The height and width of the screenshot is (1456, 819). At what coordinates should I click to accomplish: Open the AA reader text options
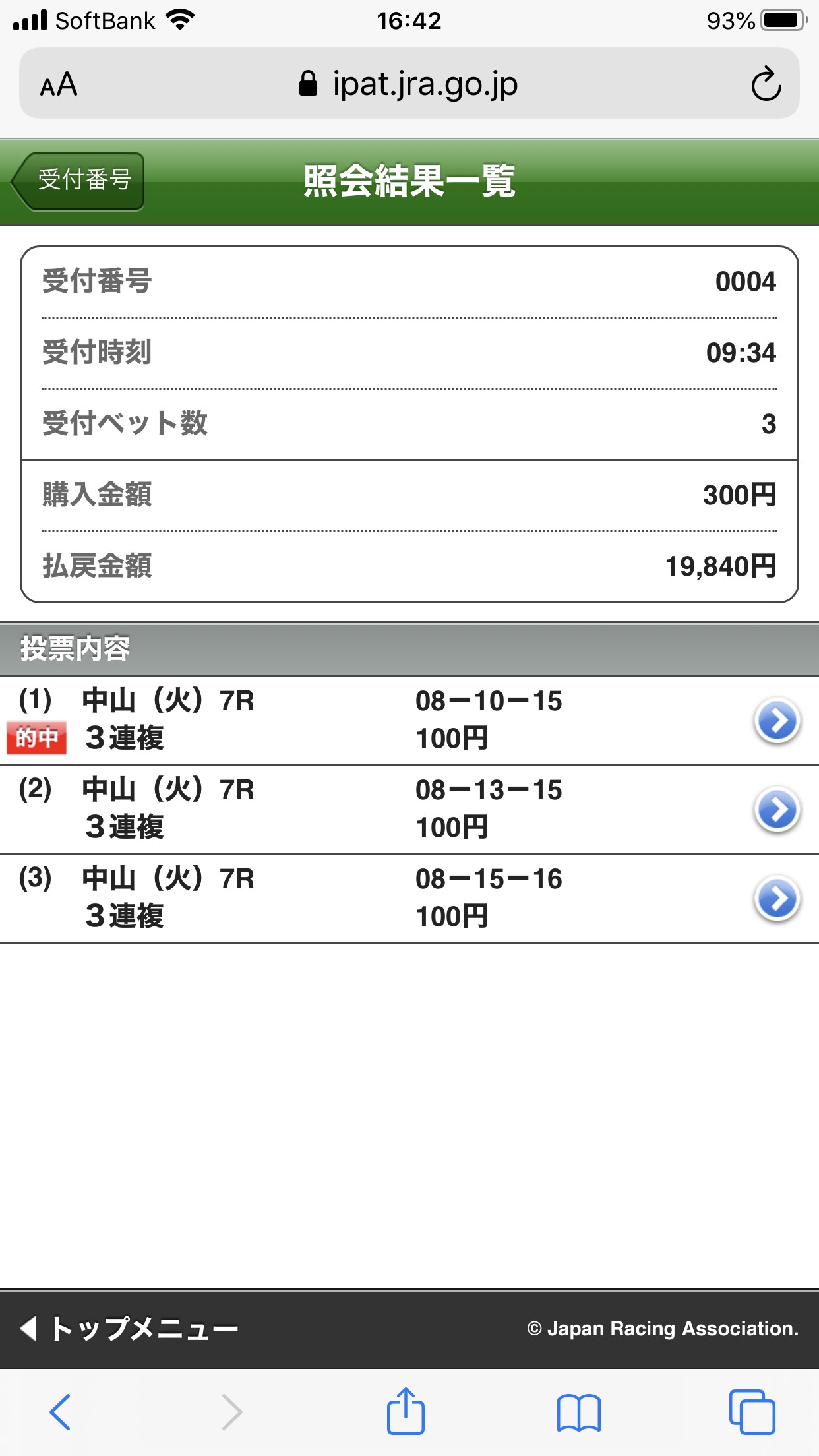pyautogui.click(x=59, y=84)
